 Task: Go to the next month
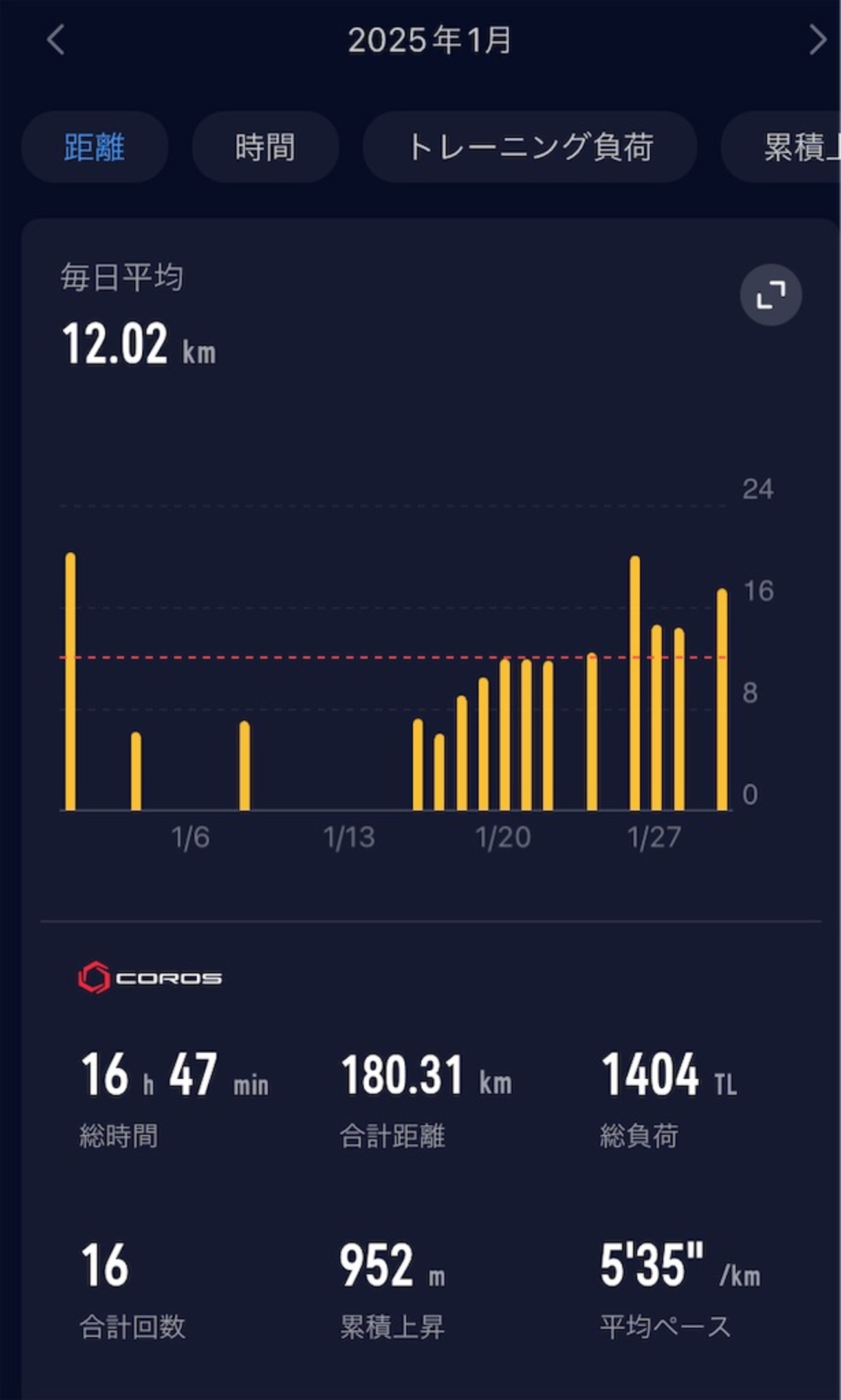pyautogui.click(x=817, y=40)
